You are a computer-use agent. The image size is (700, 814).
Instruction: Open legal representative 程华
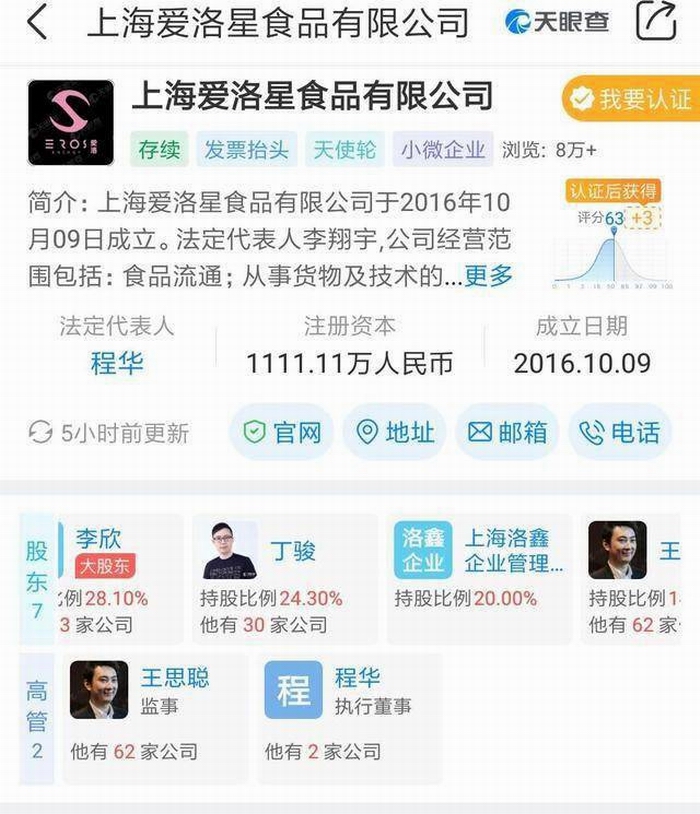(117, 363)
